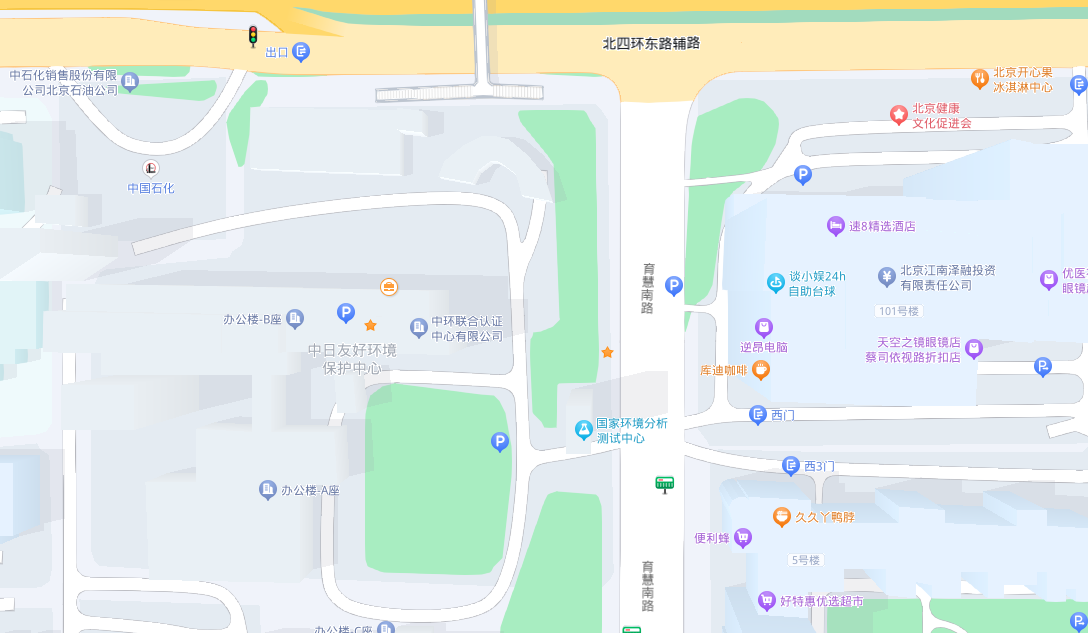1088x633 pixels.
Task: Tap the 办公楼-B座 building marker
Action: pos(295,319)
